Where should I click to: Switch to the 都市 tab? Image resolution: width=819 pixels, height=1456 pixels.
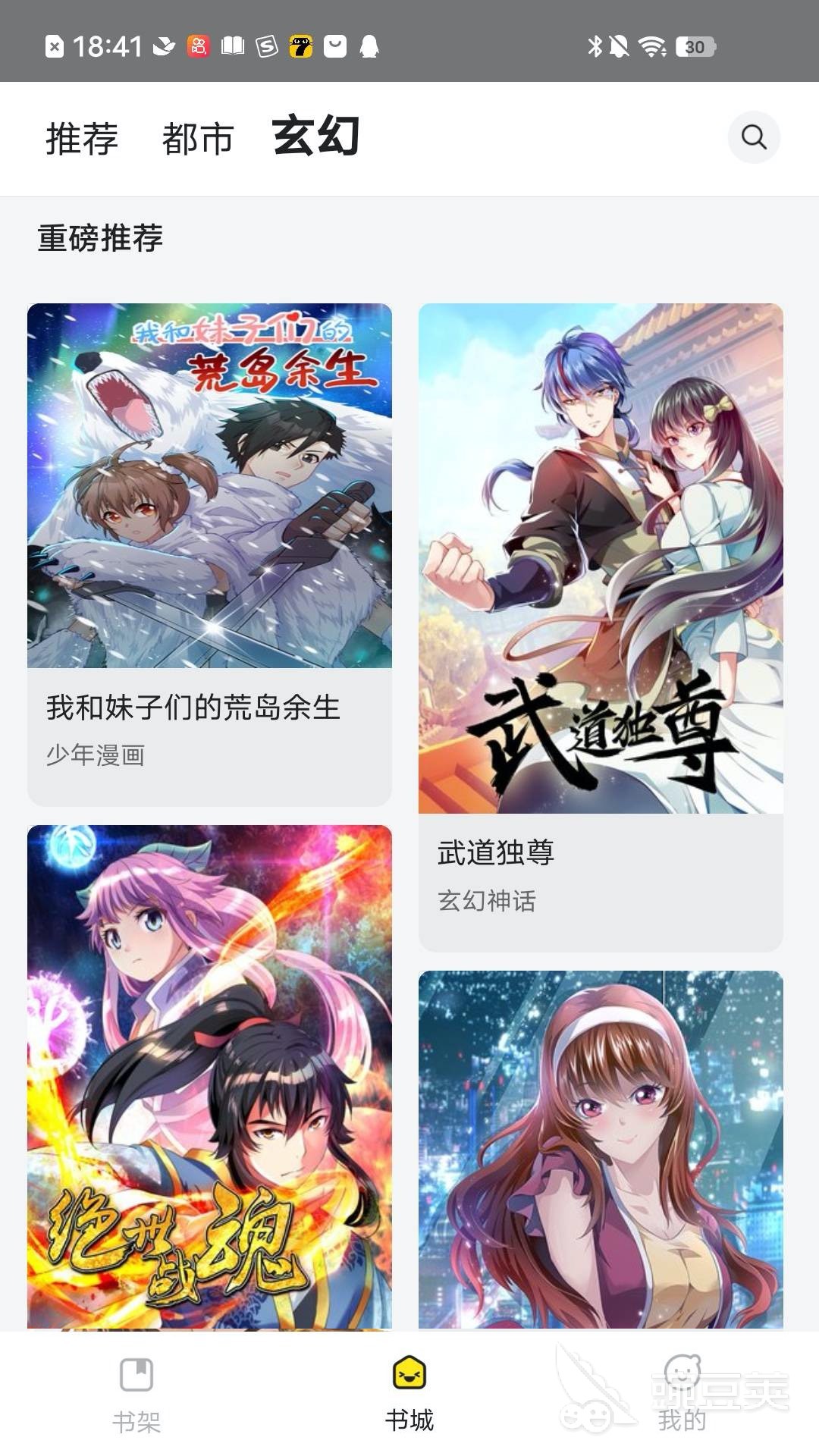tap(198, 138)
